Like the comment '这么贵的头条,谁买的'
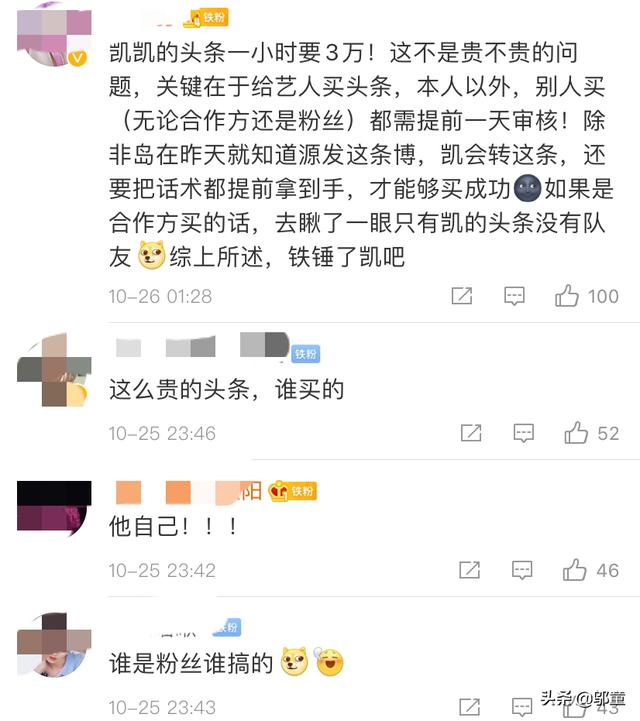 pyautogui.click(x=575, y=433)
